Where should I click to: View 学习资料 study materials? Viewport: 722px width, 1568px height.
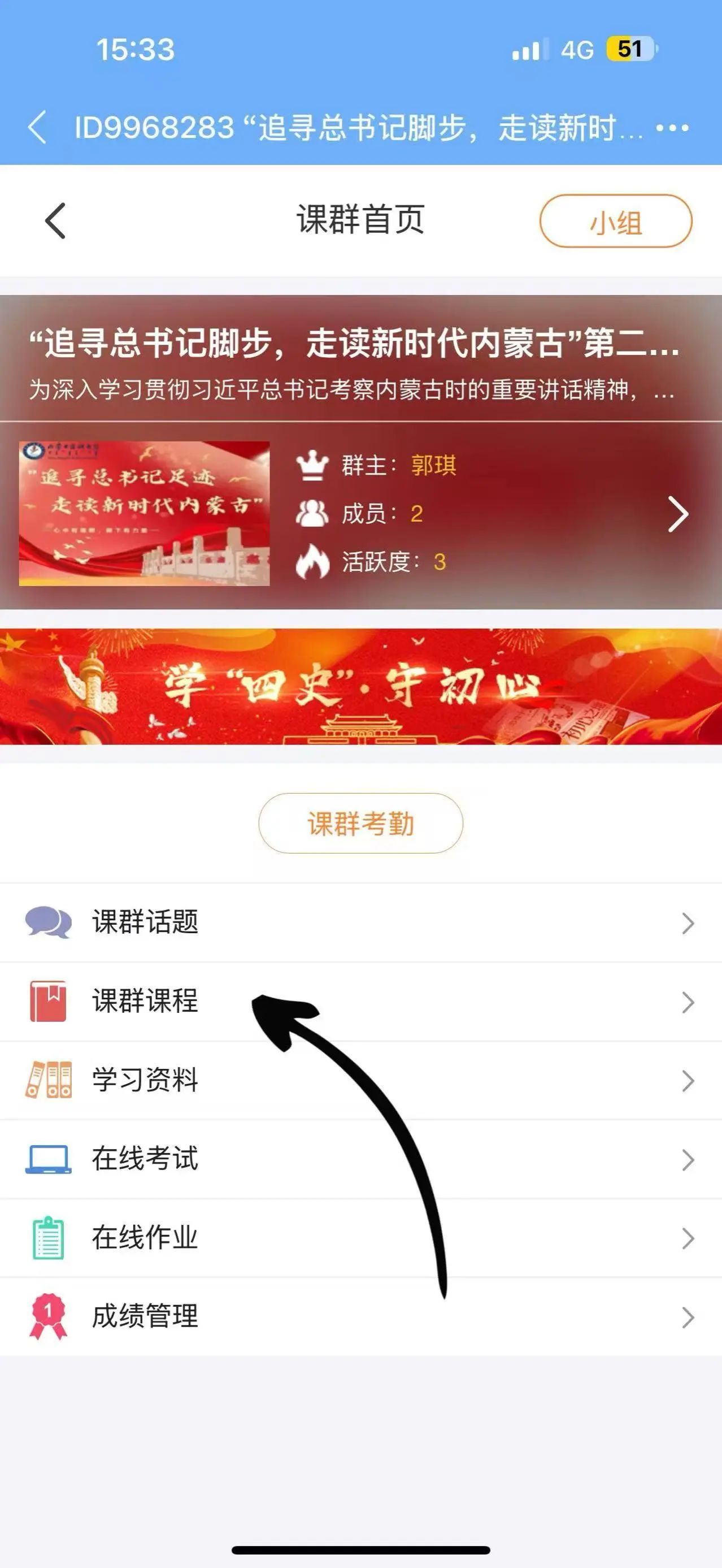click(360, 1080)
